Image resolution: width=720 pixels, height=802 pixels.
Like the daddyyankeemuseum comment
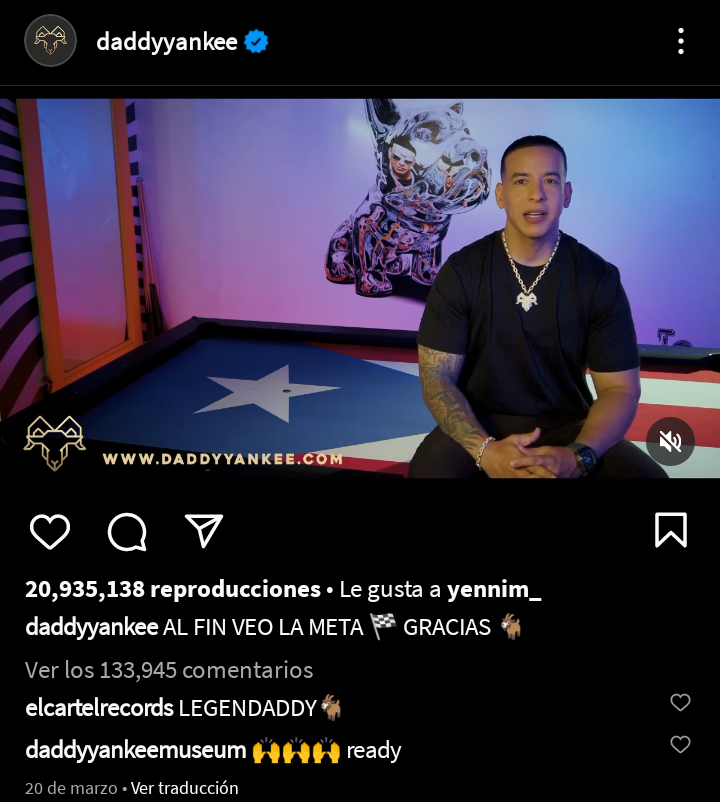click(680, 745)
